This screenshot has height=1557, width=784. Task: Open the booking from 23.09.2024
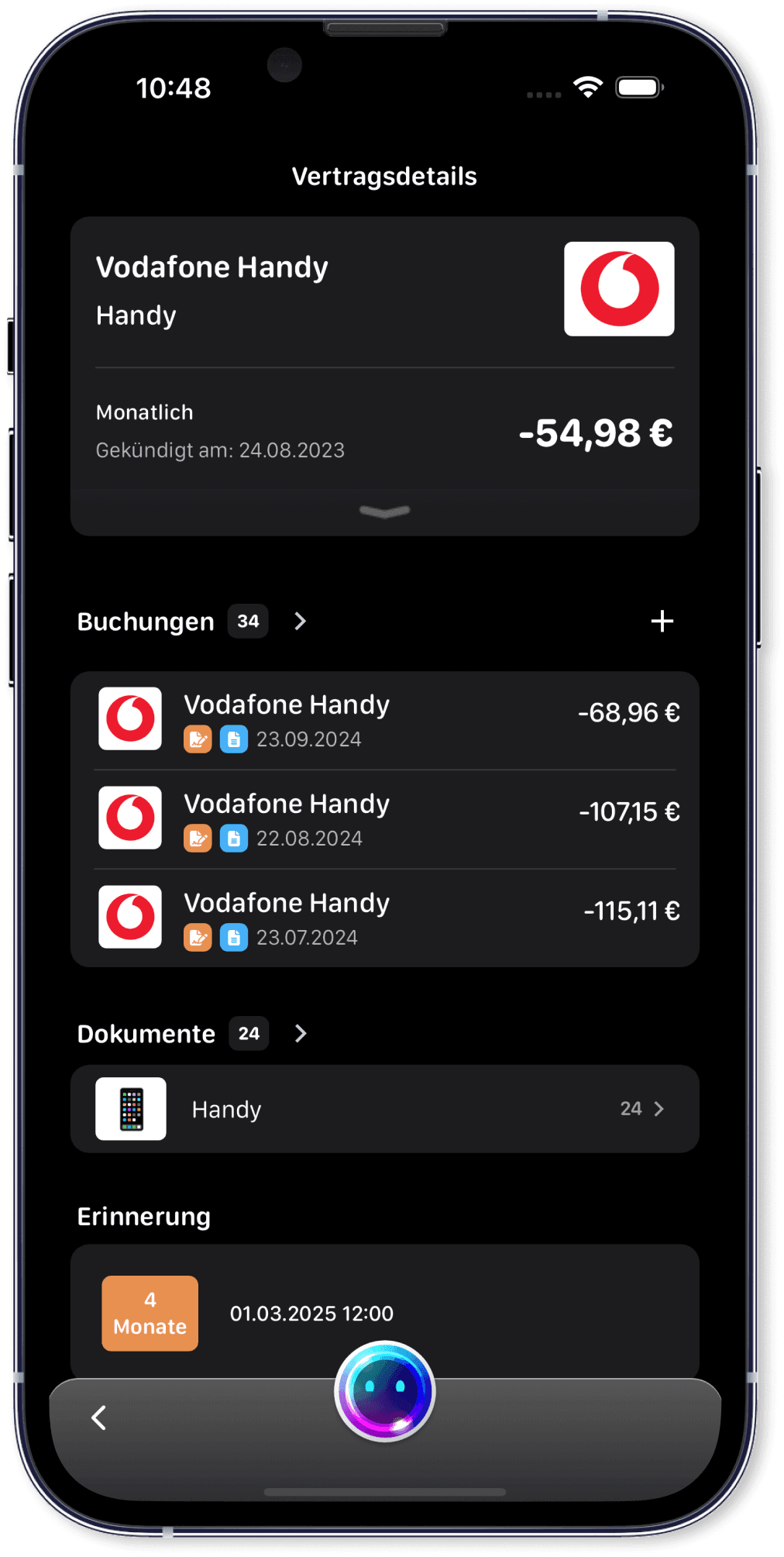coord(384,720)
